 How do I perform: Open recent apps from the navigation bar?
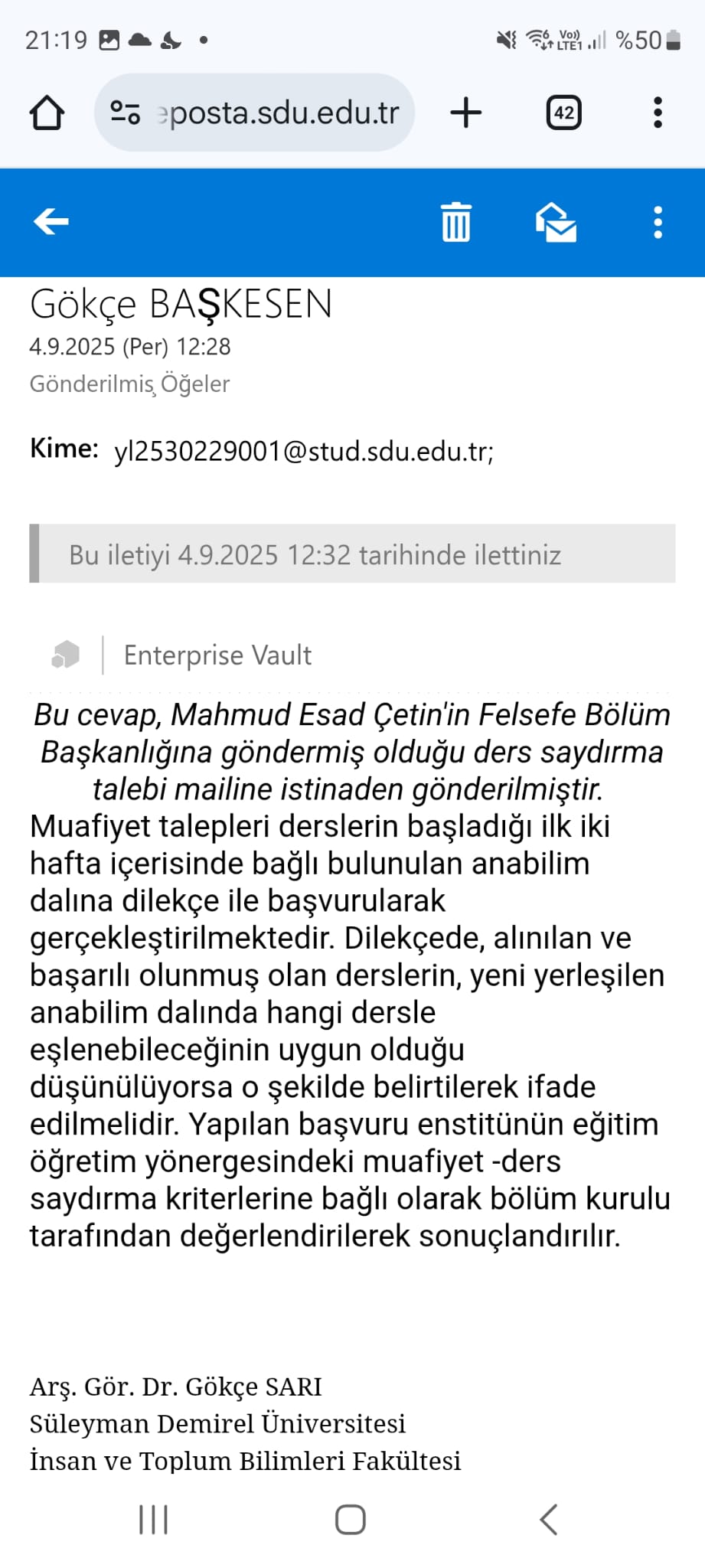click(x=153, y=1520)
